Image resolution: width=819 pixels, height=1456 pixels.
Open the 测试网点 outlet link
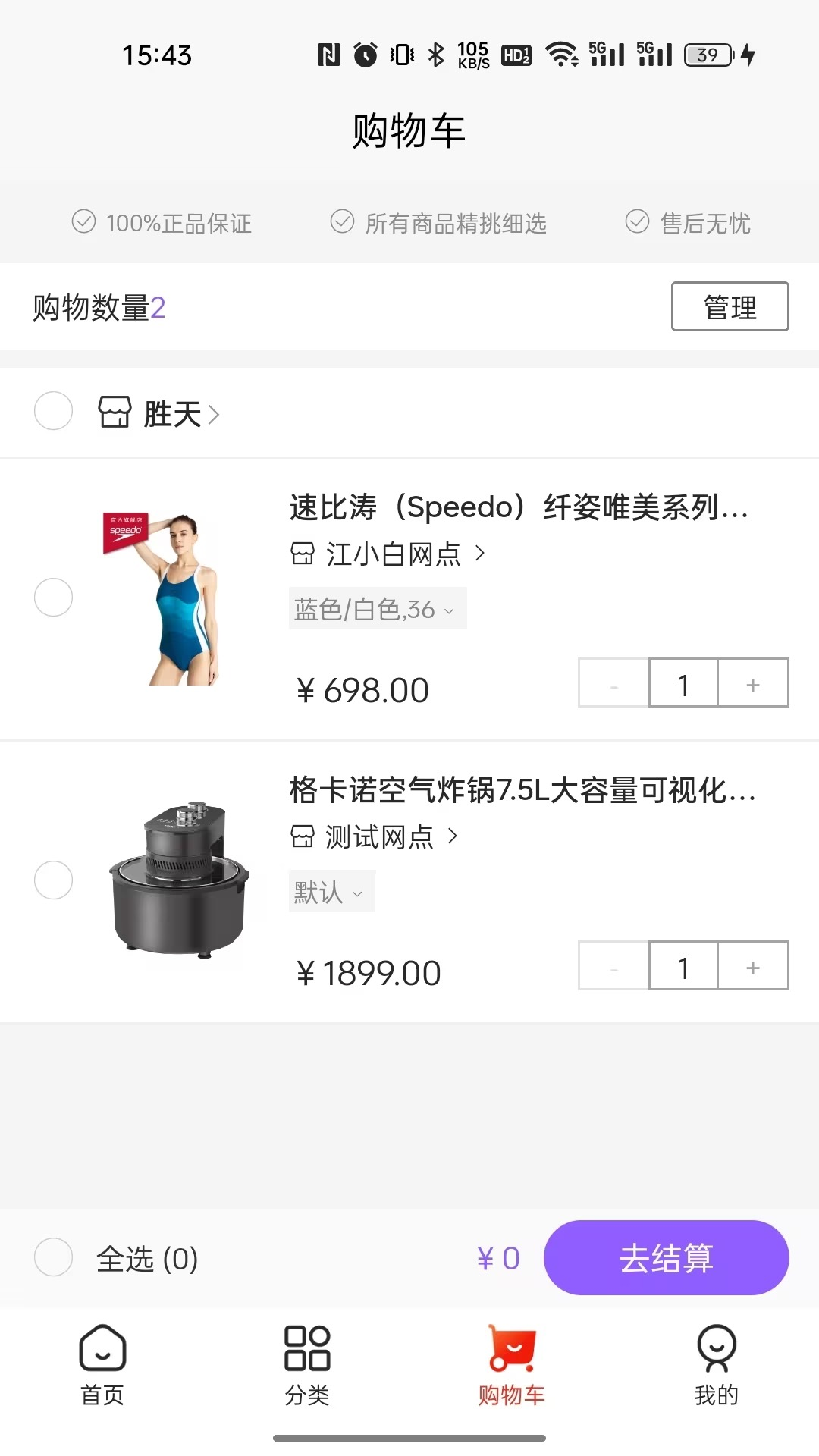[376, 837]
